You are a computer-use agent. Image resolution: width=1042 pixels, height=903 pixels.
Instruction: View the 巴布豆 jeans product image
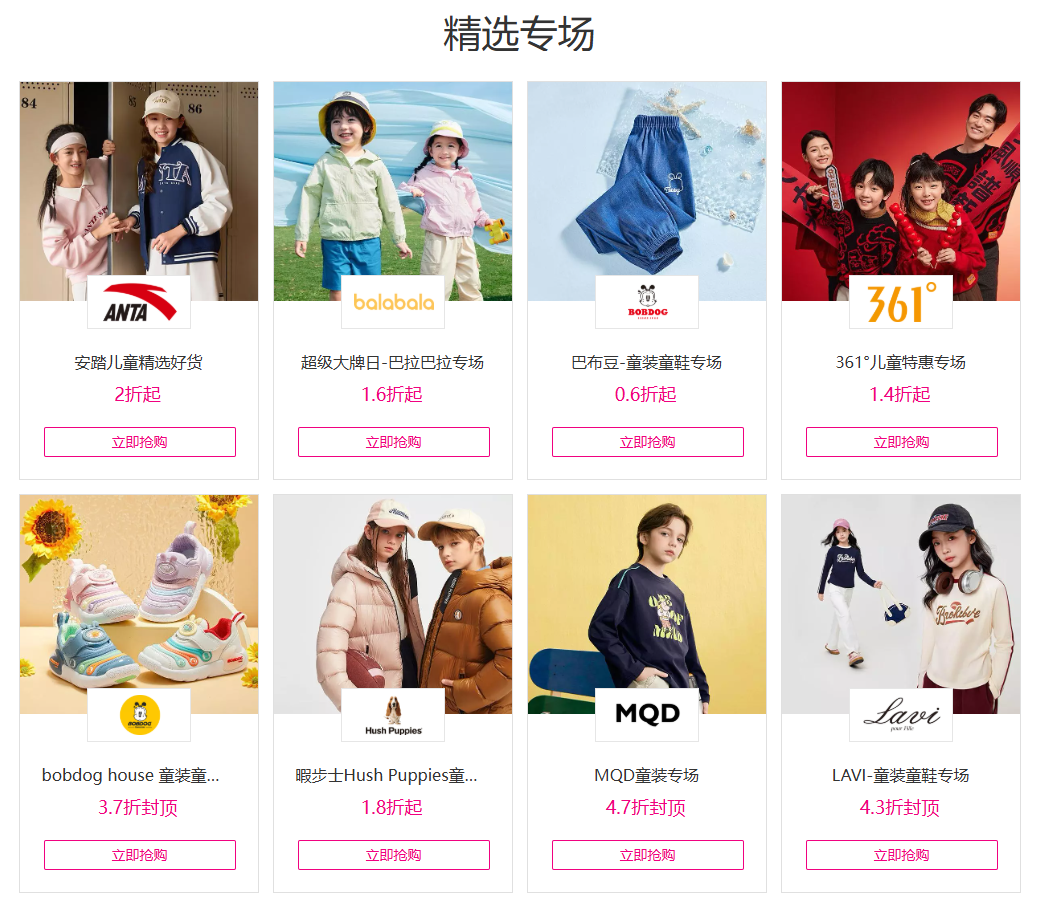click(x=647, y=180)
